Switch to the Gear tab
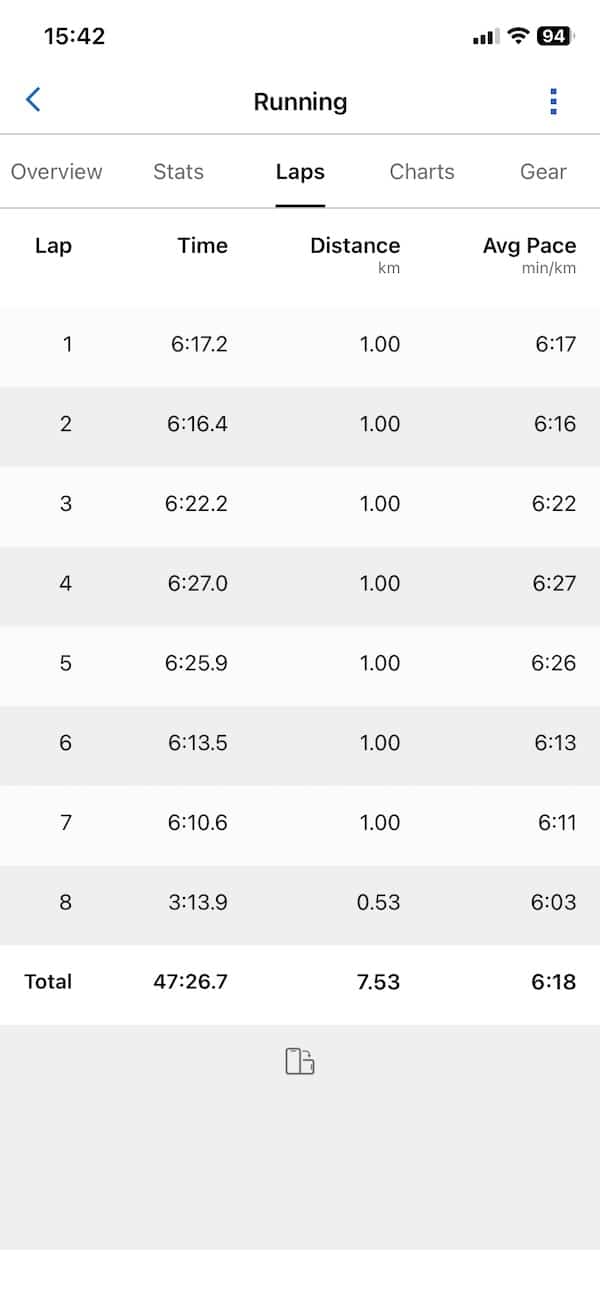 click(543, 172)
